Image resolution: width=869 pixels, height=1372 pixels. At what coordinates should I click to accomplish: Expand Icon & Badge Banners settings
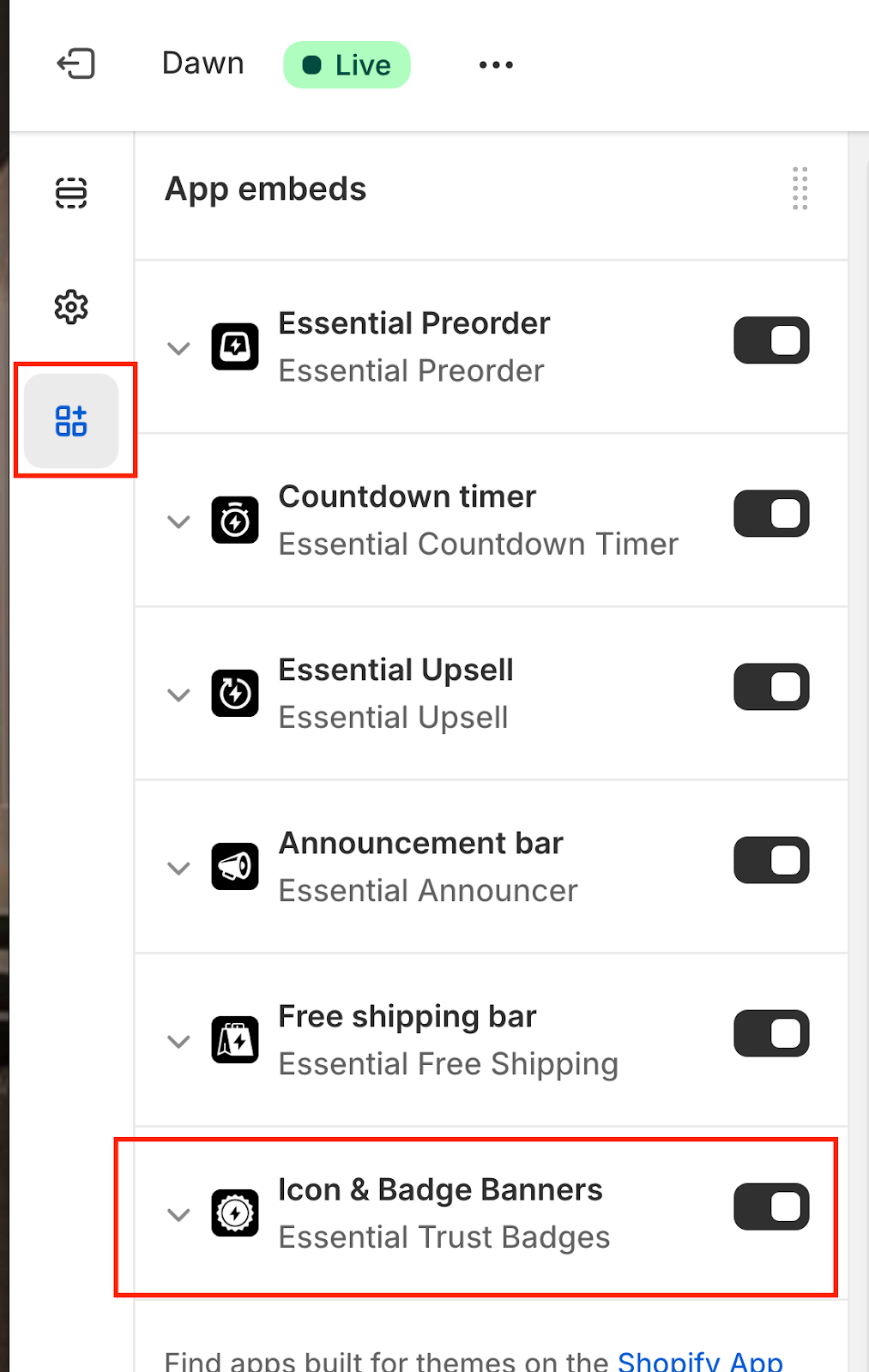coord(178,1214)
